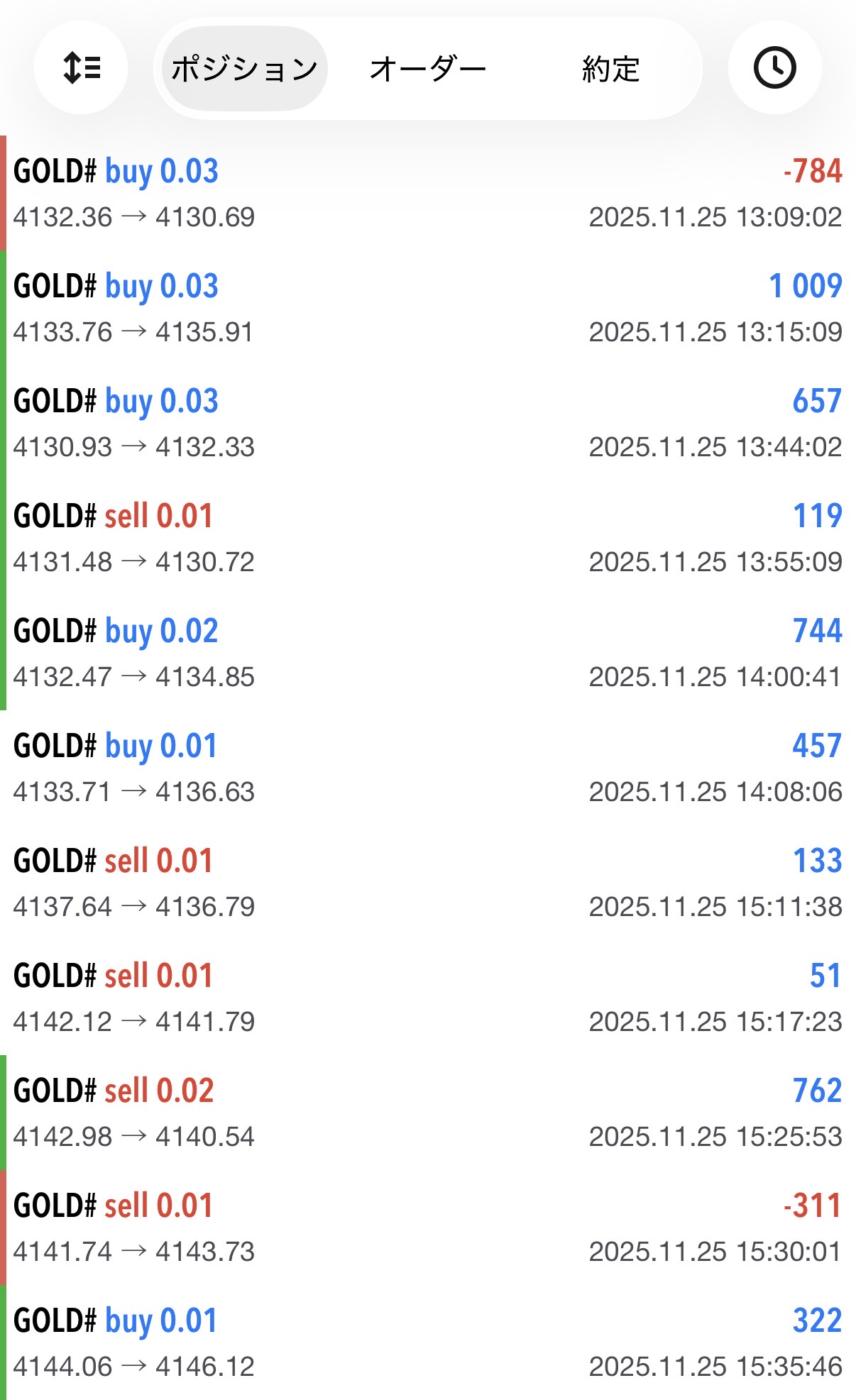
Task: Open the sell 0.01 trade at 13:55:09
Action: coord(427,538)
